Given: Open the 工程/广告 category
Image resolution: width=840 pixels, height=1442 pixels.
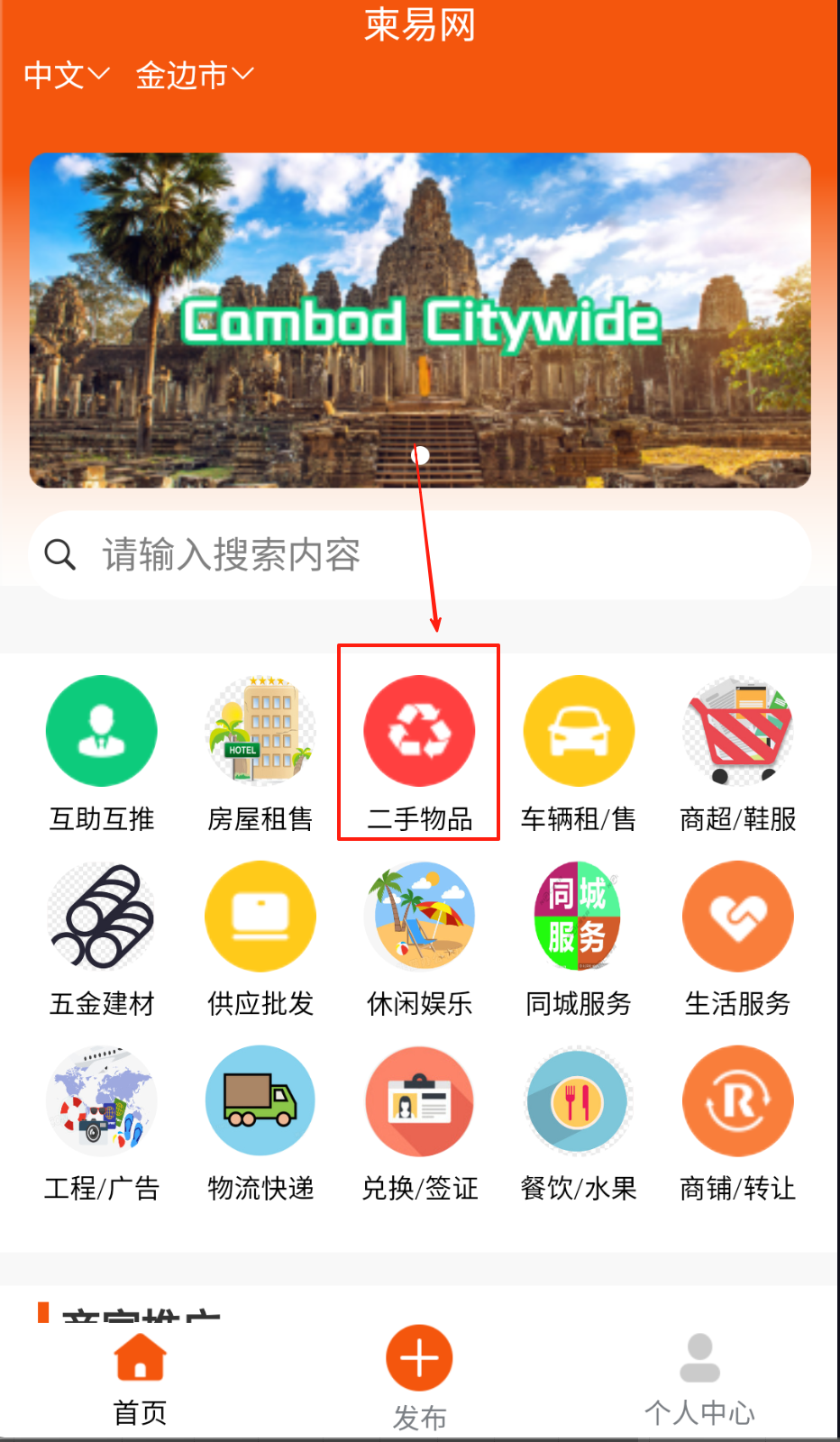Looking at the screenshot, I should point(102,1101).
